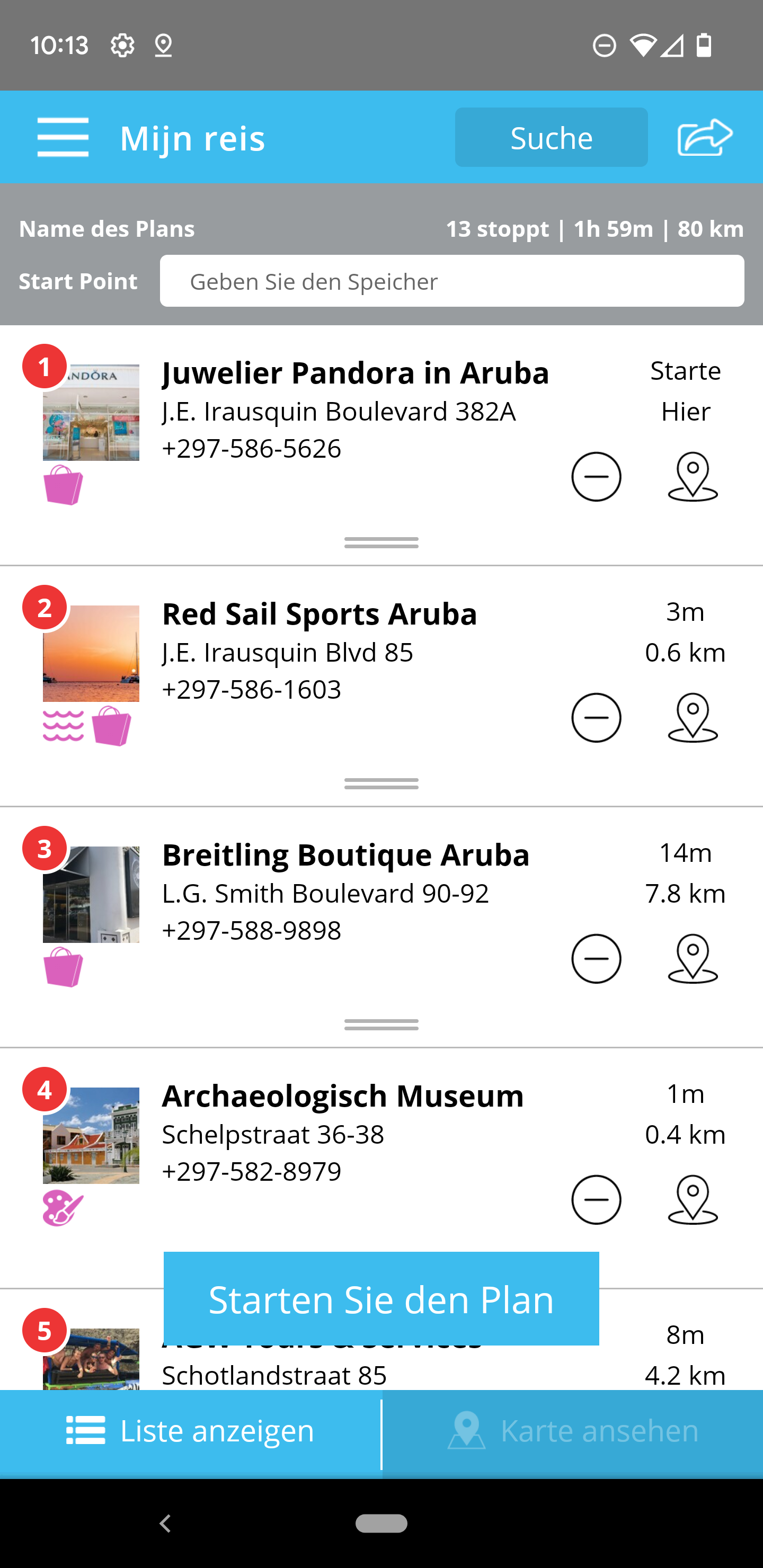The image size is (763, 1568).
Task: Go back using system back button
Action: coord(164,1523)
